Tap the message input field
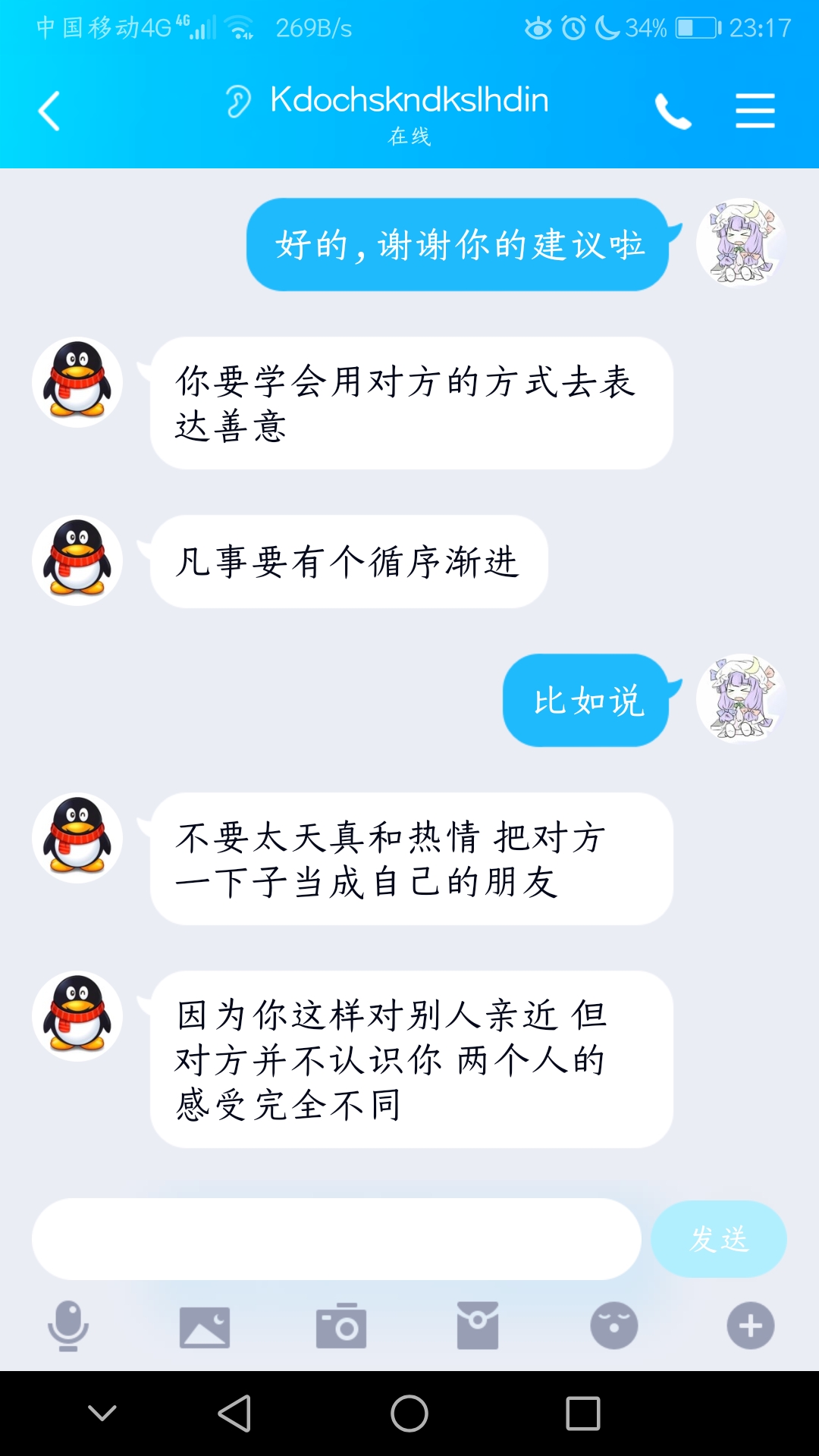This screenshot has height=1456, width=819. [336, 1239]
